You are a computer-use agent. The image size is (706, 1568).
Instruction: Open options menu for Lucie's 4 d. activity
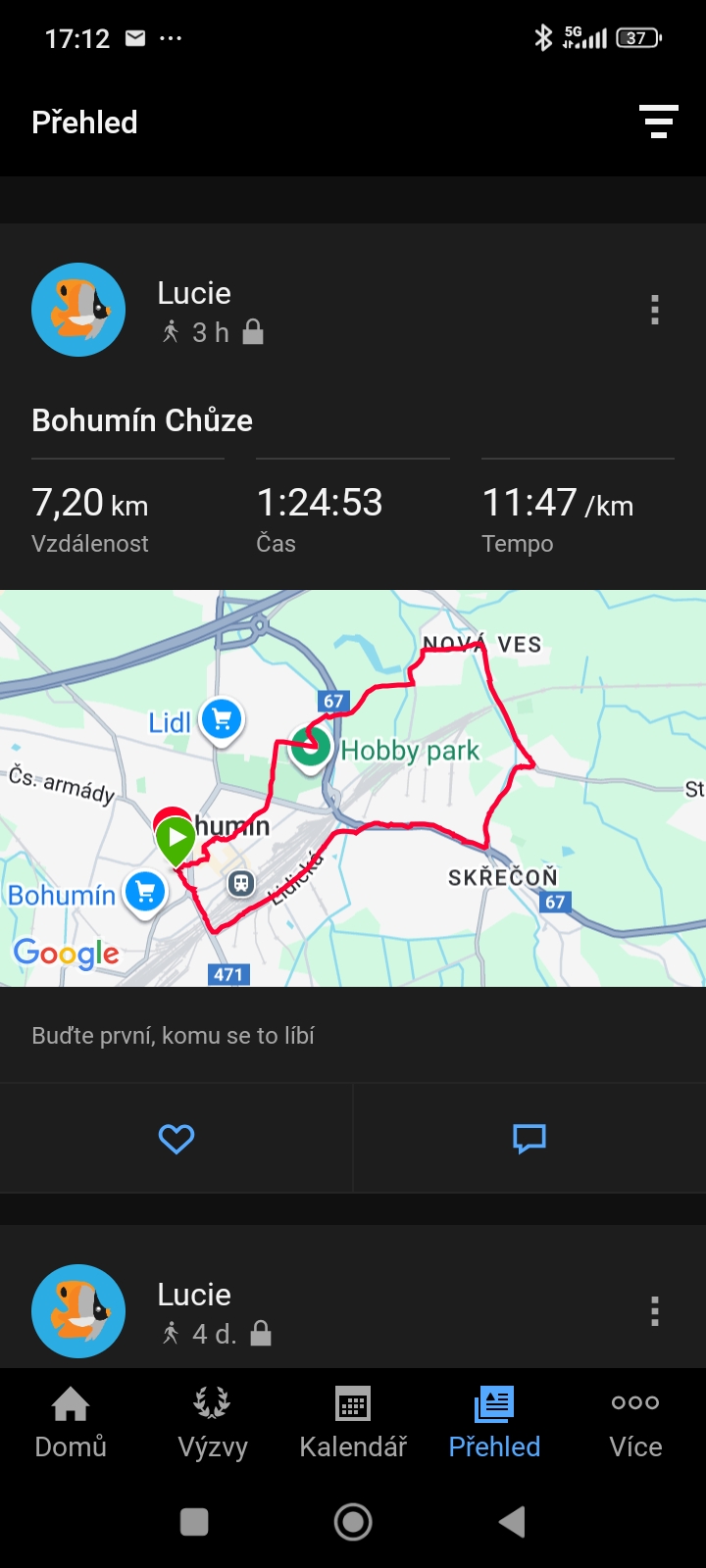tap(655, 1311)
